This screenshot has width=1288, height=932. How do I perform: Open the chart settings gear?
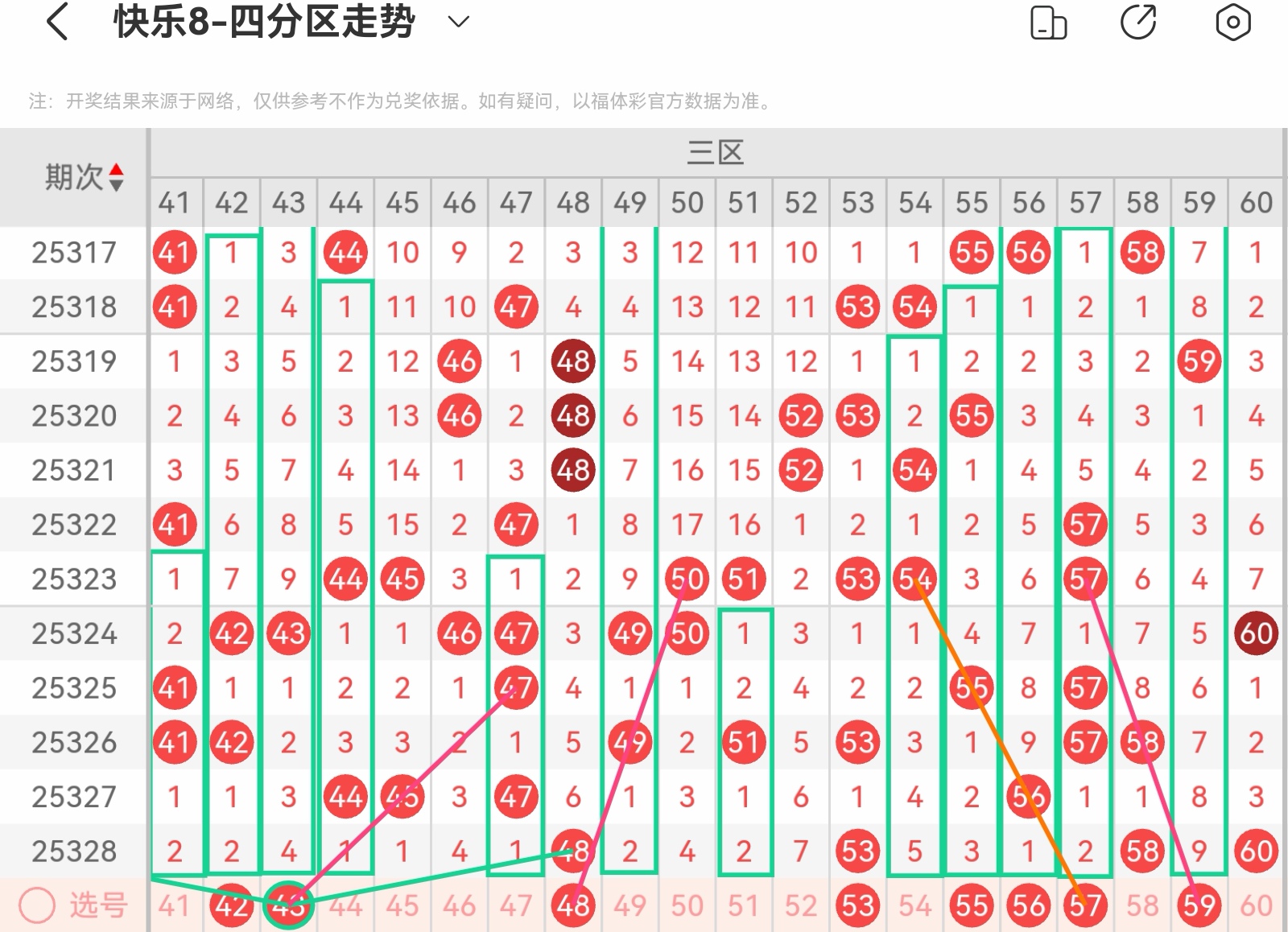tap(1232, 22)
